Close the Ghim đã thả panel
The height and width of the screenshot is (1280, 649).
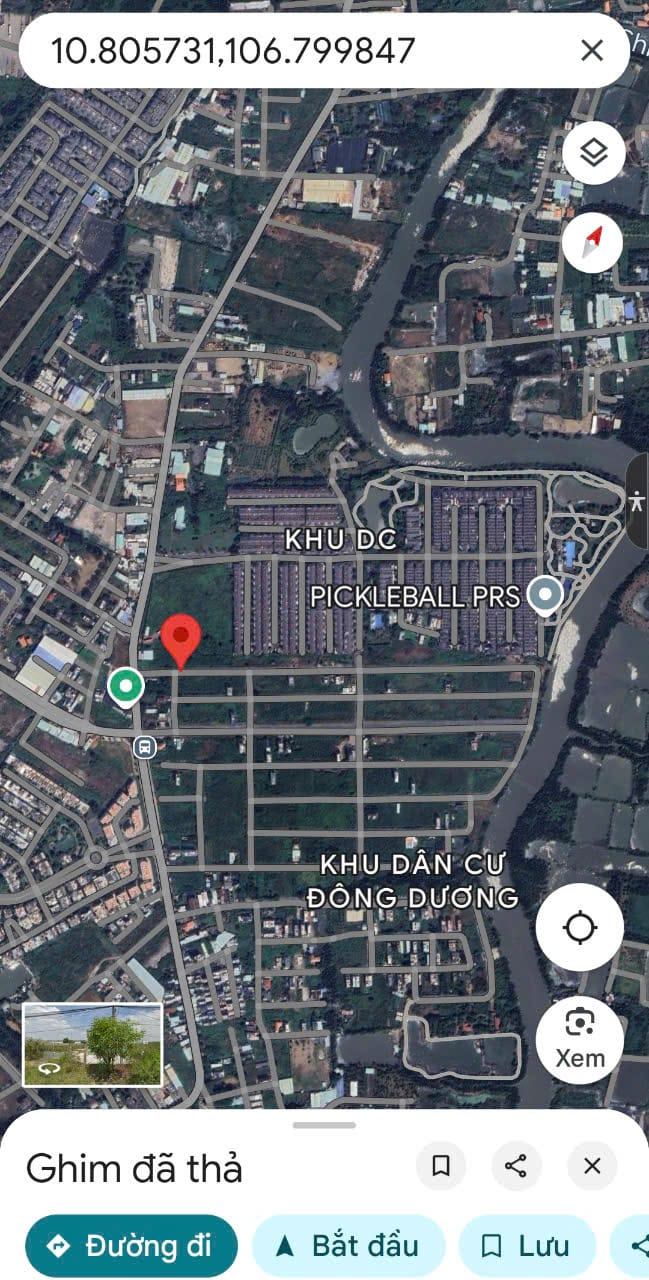(x=592, y=1166)
